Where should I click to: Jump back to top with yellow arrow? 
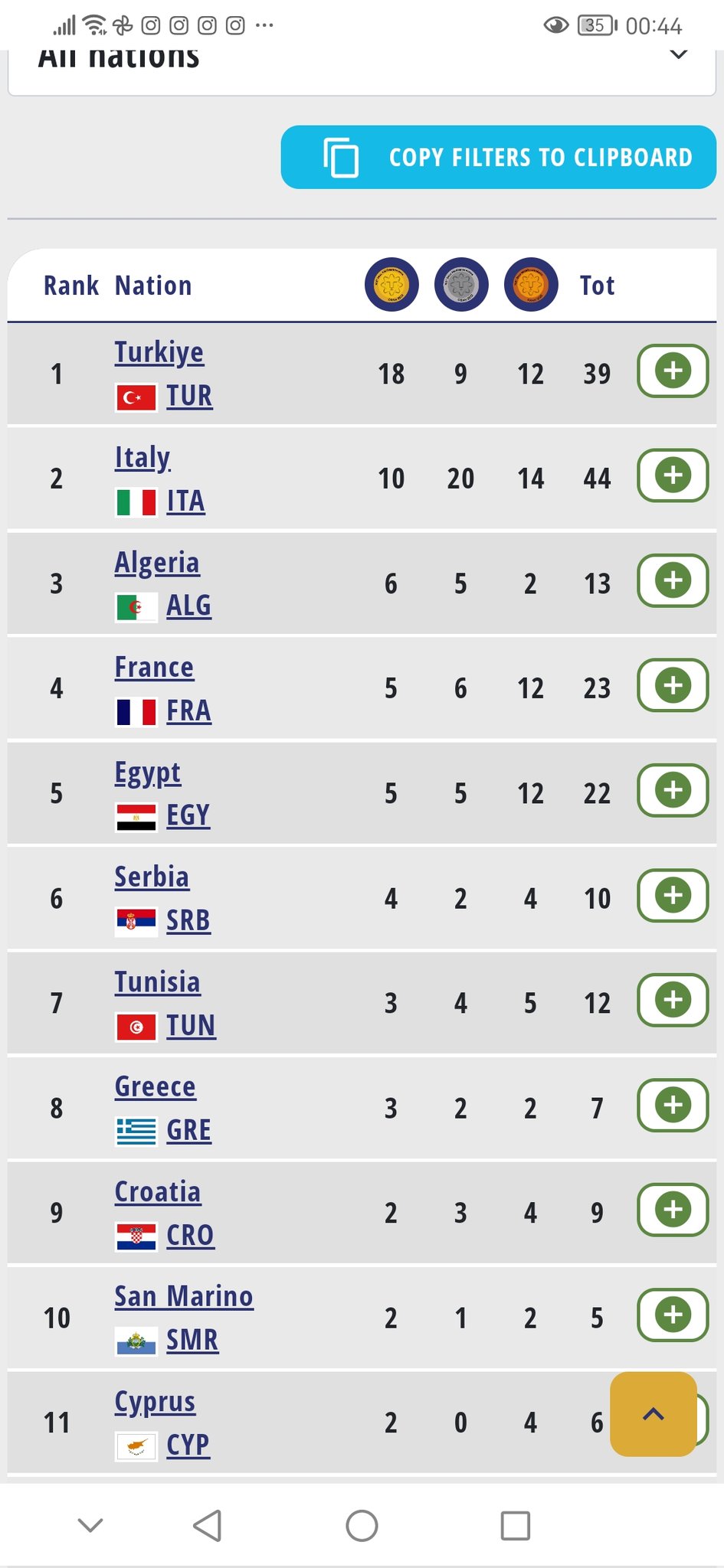coord(654,1414)
